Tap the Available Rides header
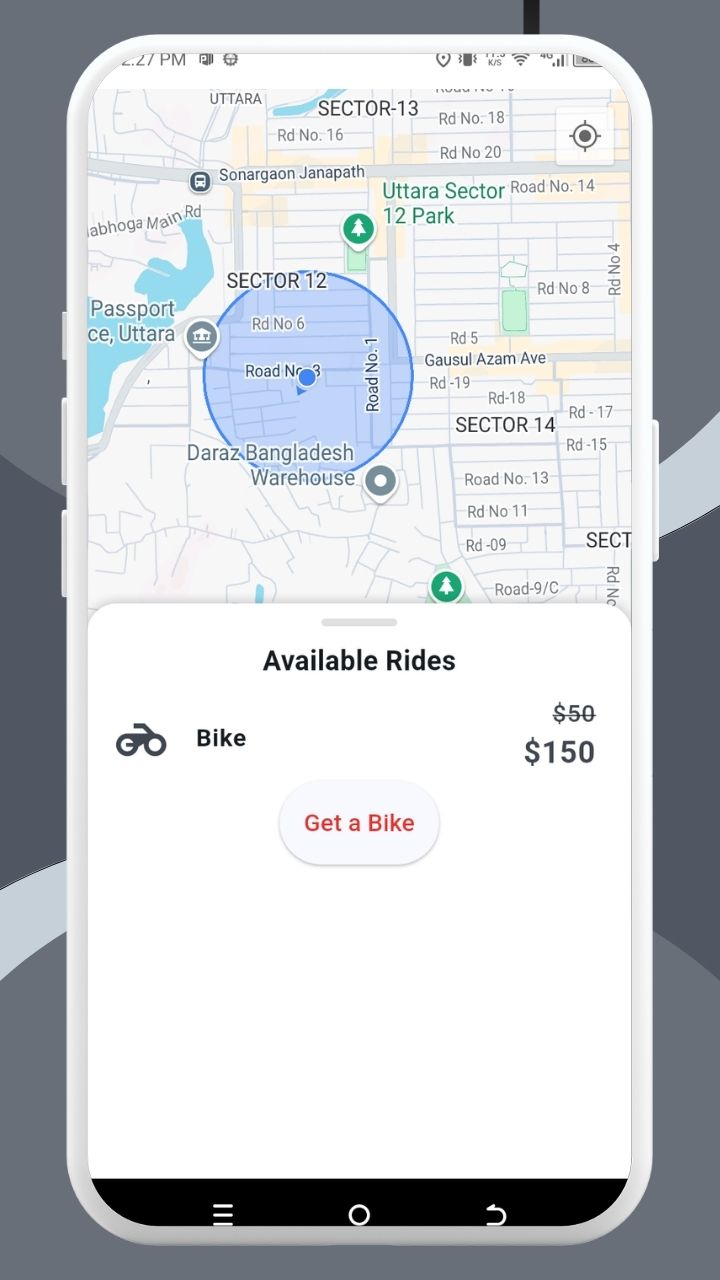The image size is (720, 1280). pos(359,660)
